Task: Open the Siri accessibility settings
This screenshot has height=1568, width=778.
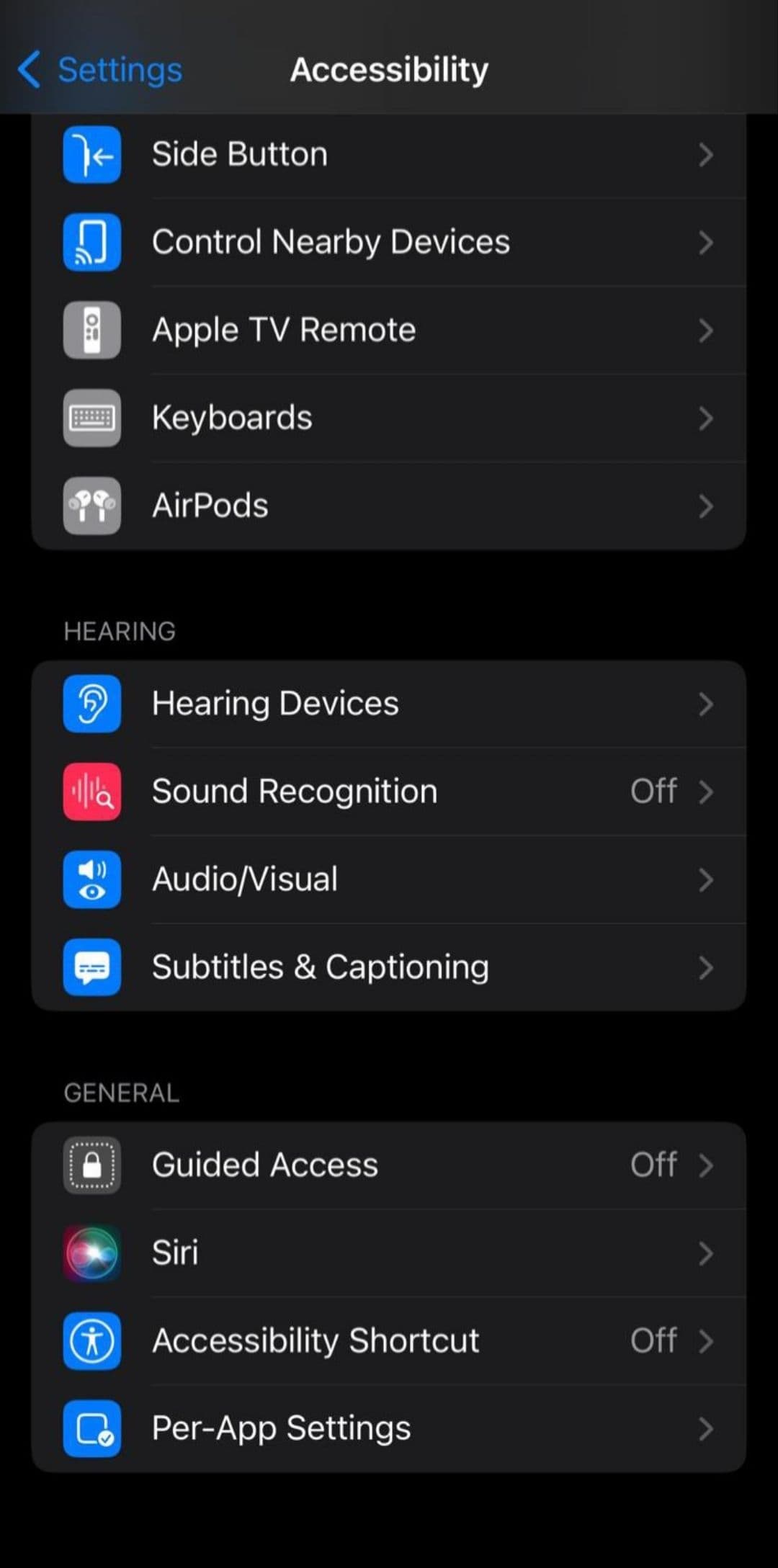Action: pyautogui.click(x=389, y=1253)
